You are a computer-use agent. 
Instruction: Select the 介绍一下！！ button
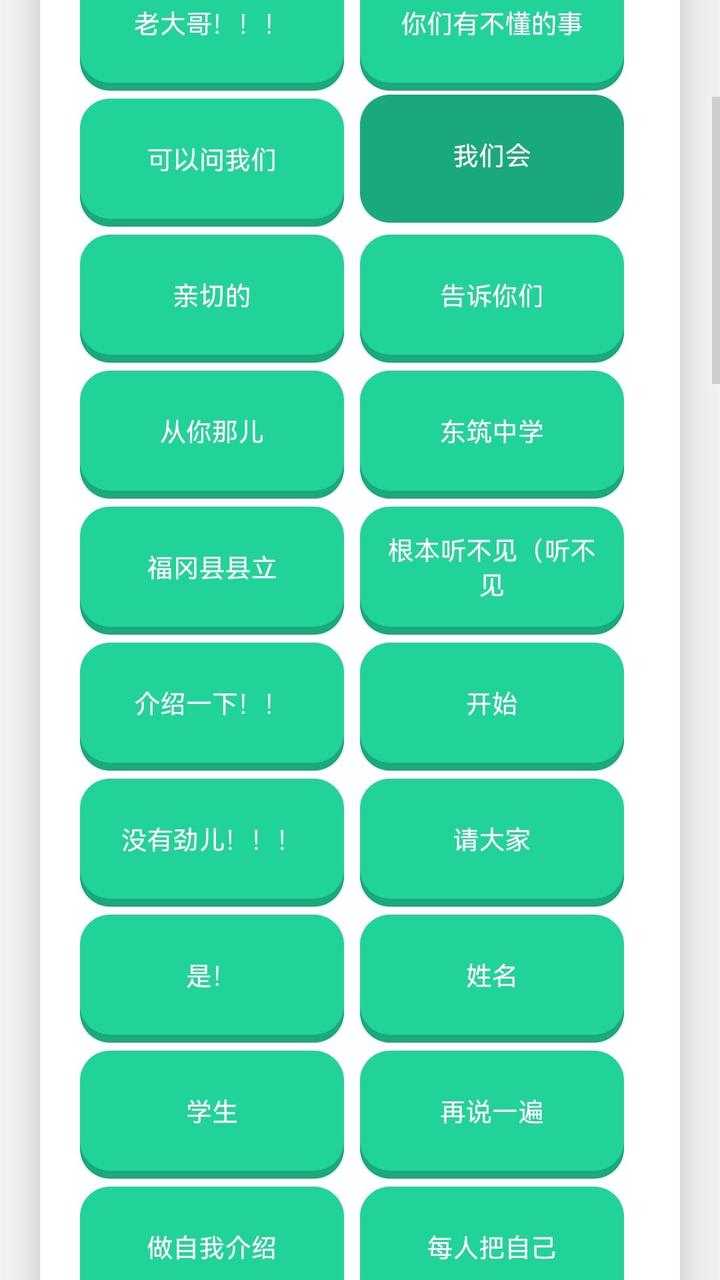pos(211,704)
